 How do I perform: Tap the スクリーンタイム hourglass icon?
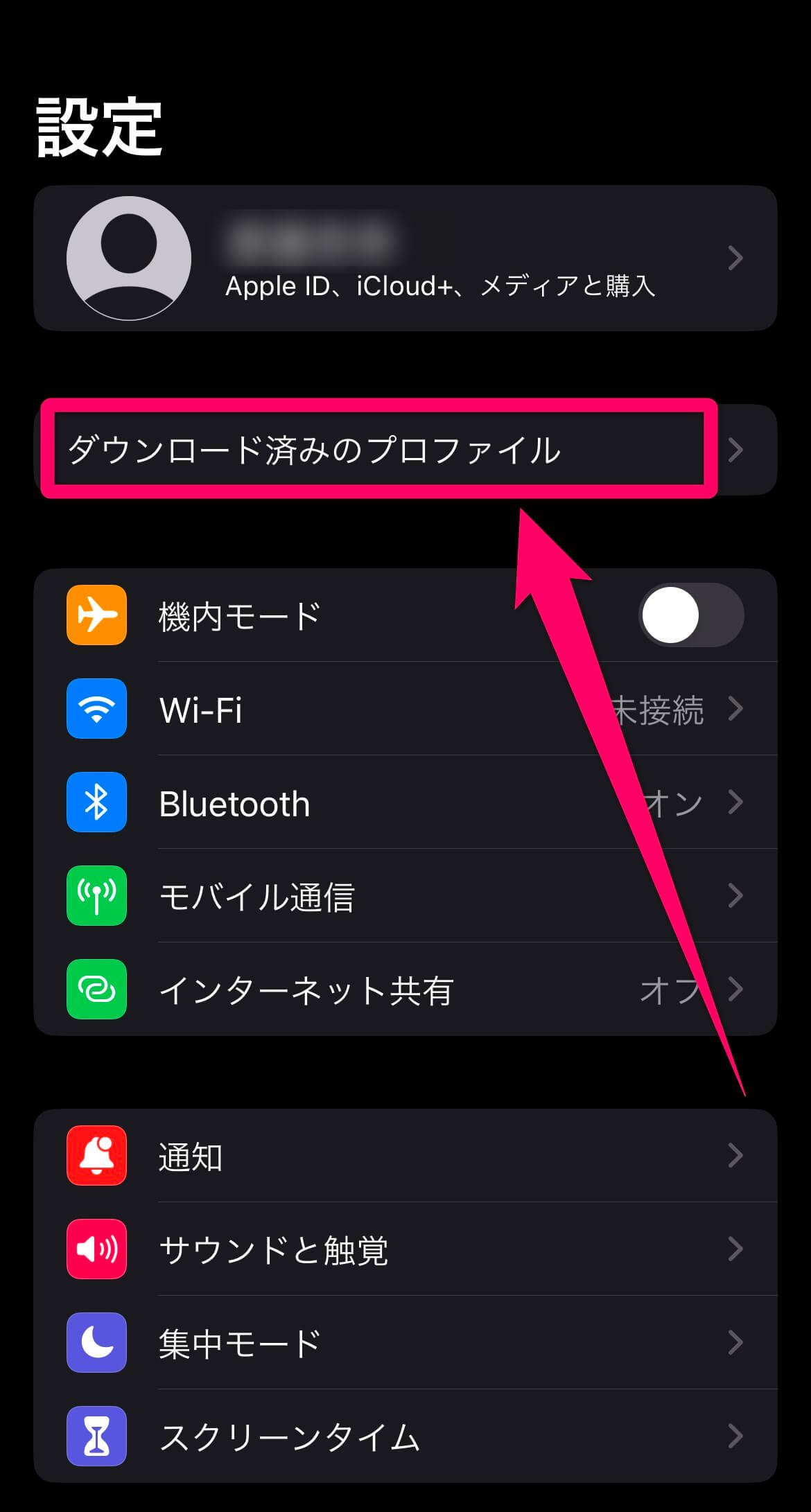96,1436
